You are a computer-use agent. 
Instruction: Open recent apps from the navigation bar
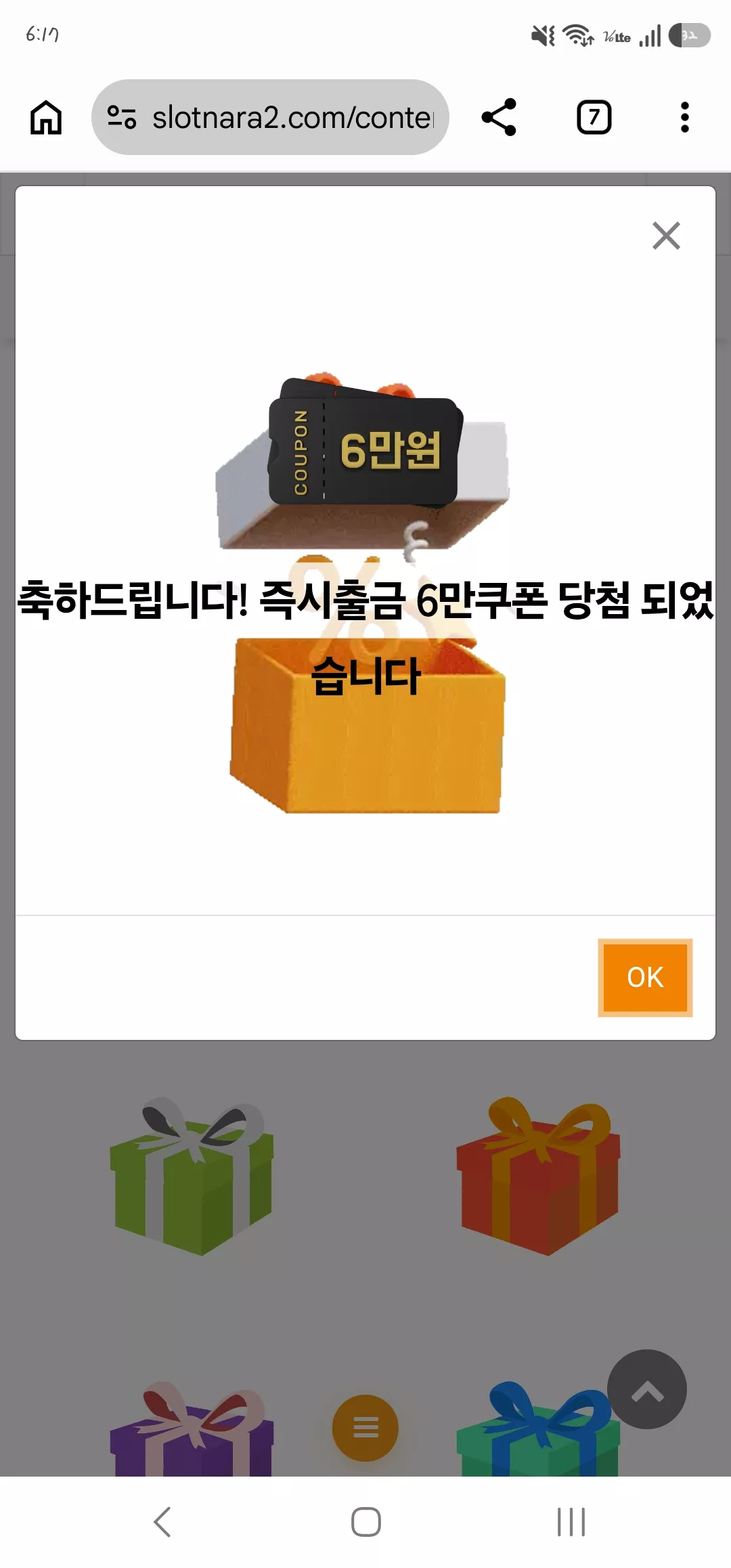(571, 1522)
